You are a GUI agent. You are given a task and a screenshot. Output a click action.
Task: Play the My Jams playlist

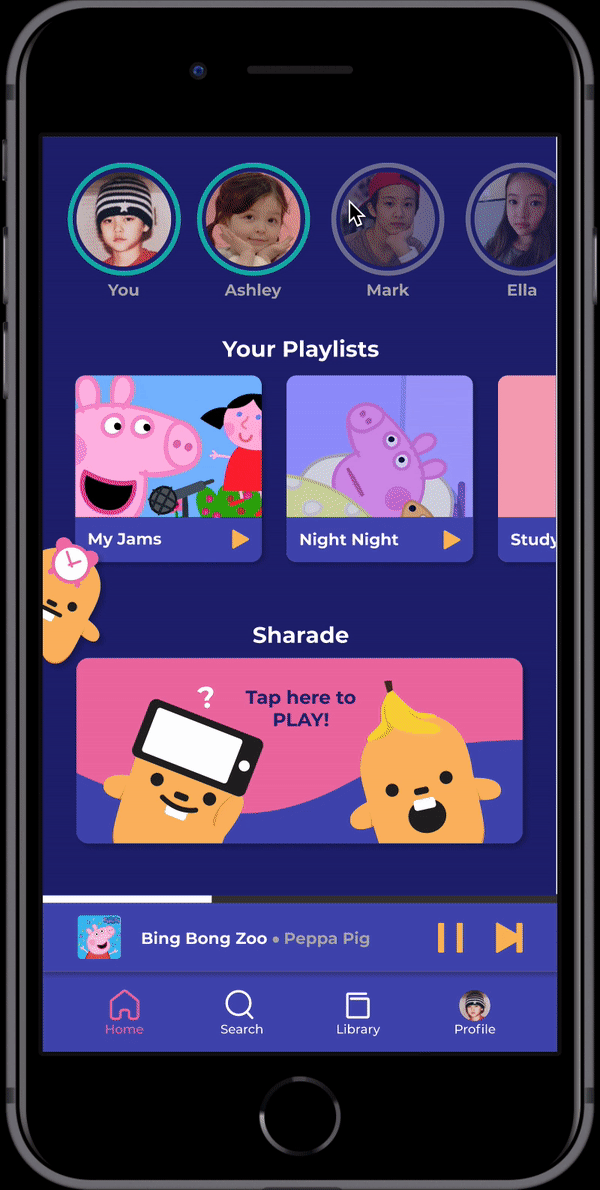coord(240,540)
